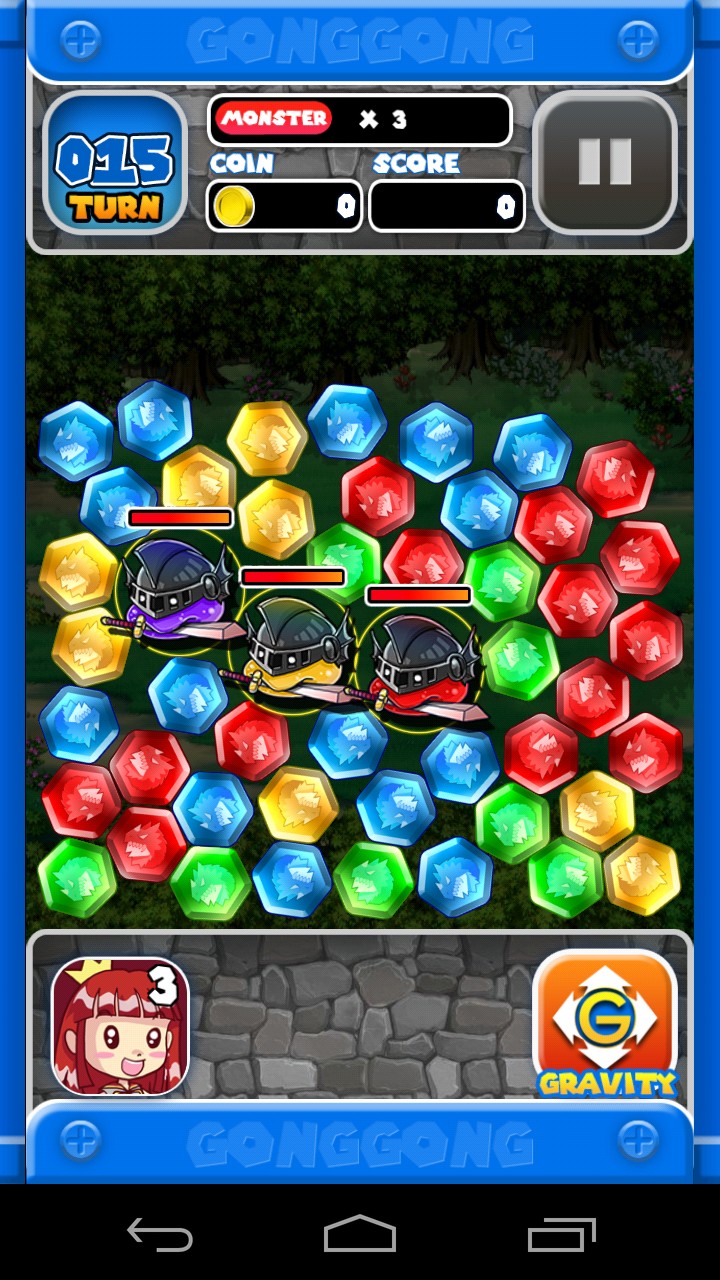Open the recent apps view

coord(561,1235)
